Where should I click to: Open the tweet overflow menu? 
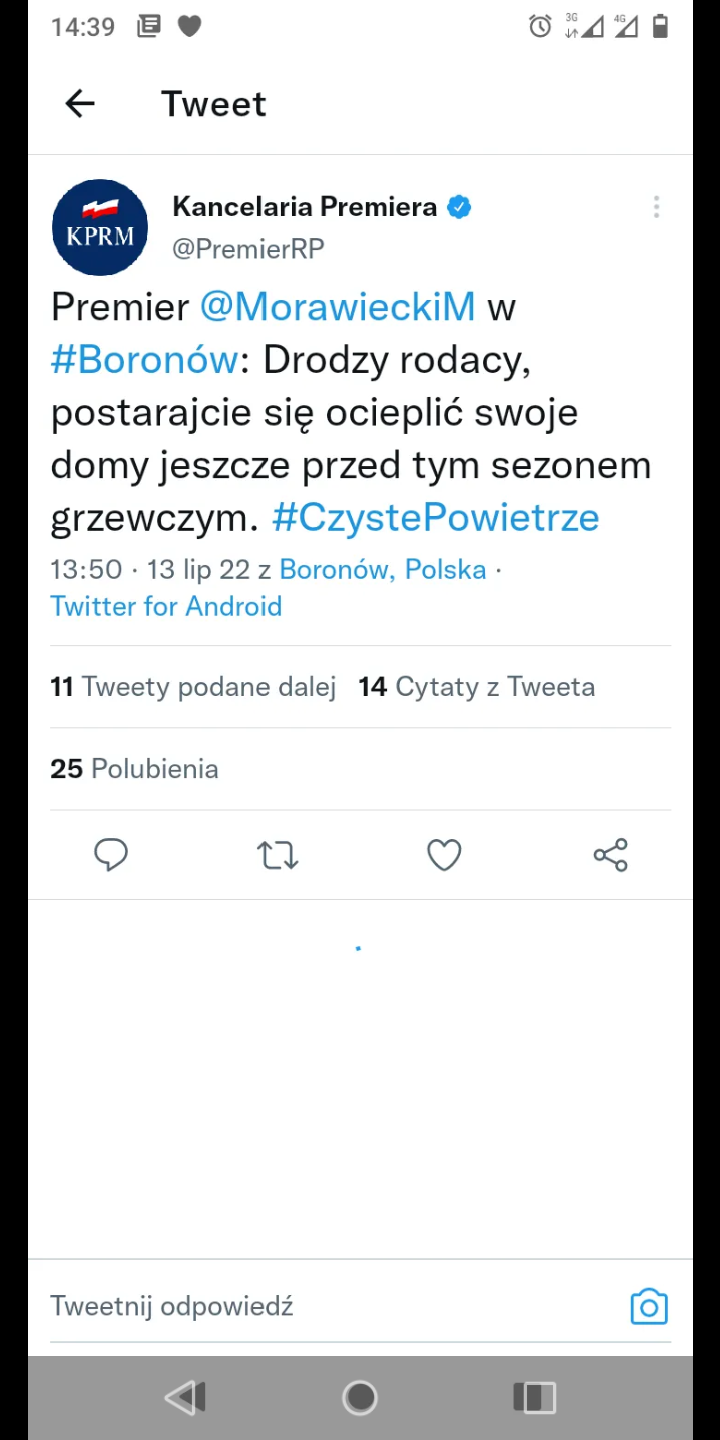click(656, 207)
